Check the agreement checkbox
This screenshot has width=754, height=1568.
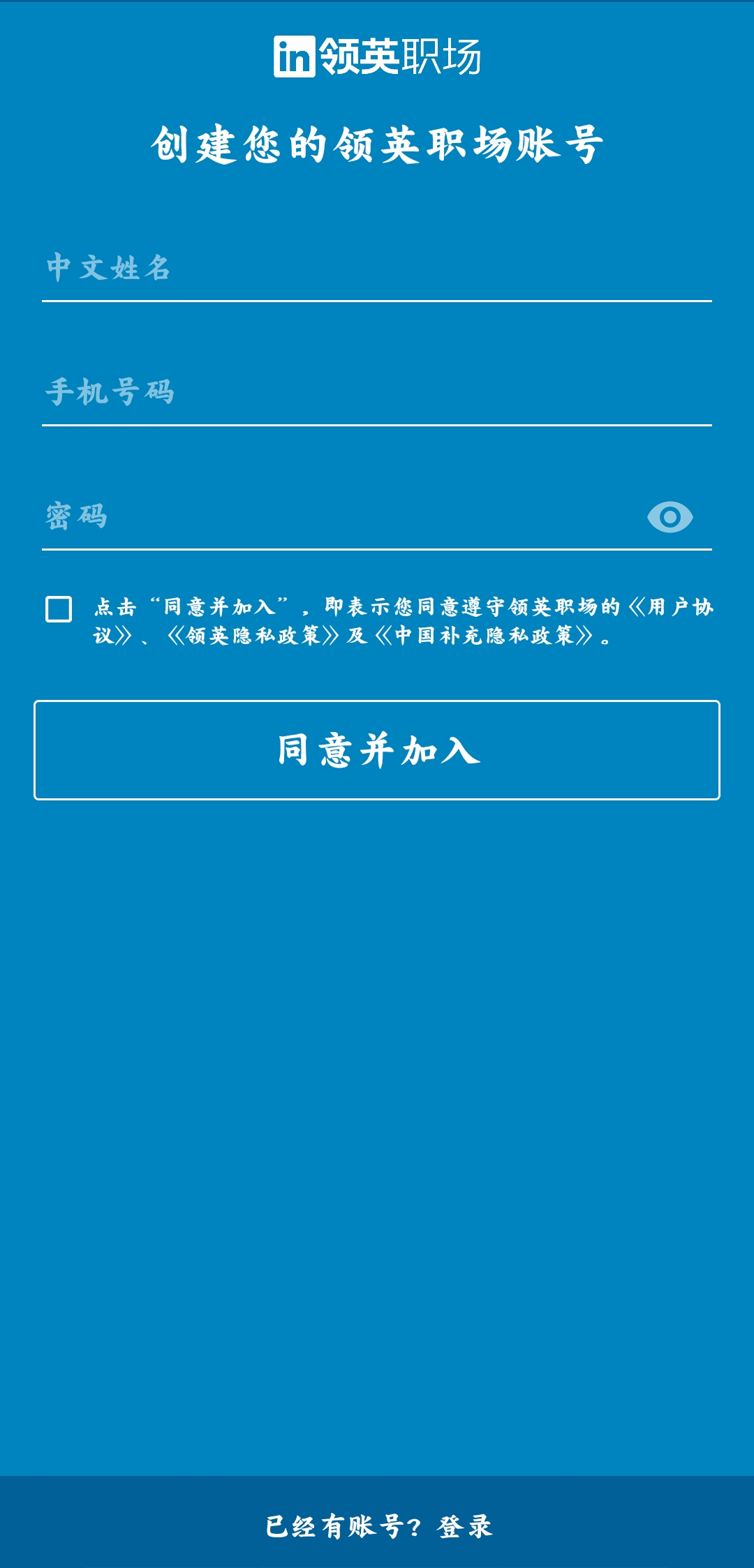click(59, 608)
